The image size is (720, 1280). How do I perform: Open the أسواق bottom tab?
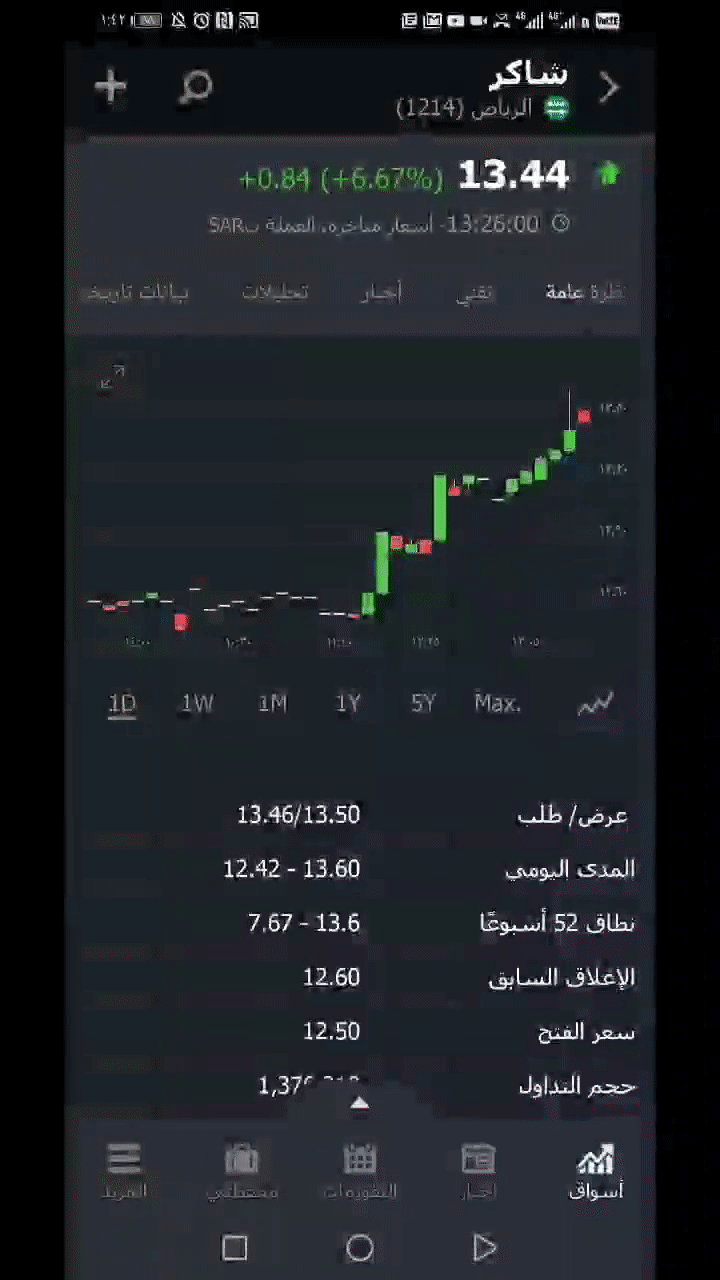596,1172
